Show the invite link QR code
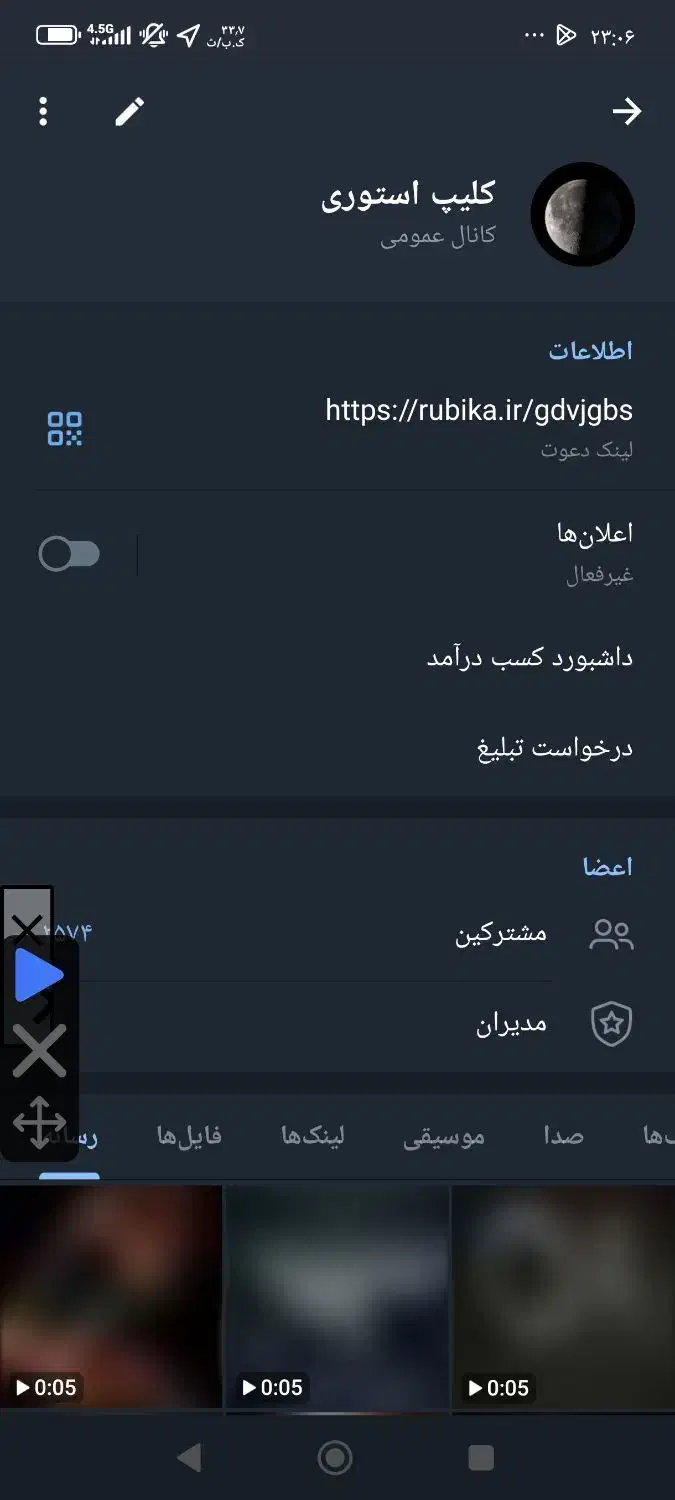 (65, 428)
